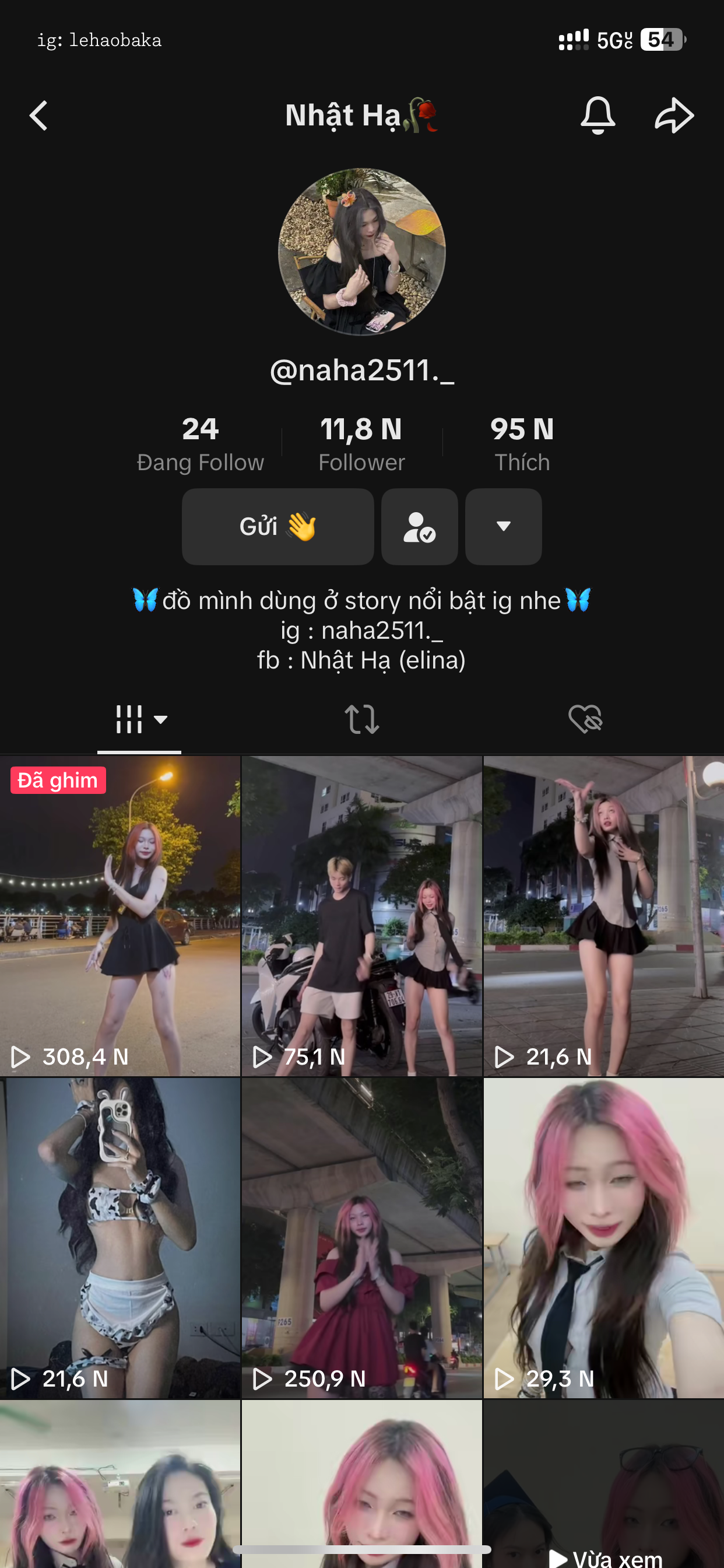Viewport: 724px width, 1568px height.
Task: Play the video with 29,3 N views
Action: coord(603,1237)
